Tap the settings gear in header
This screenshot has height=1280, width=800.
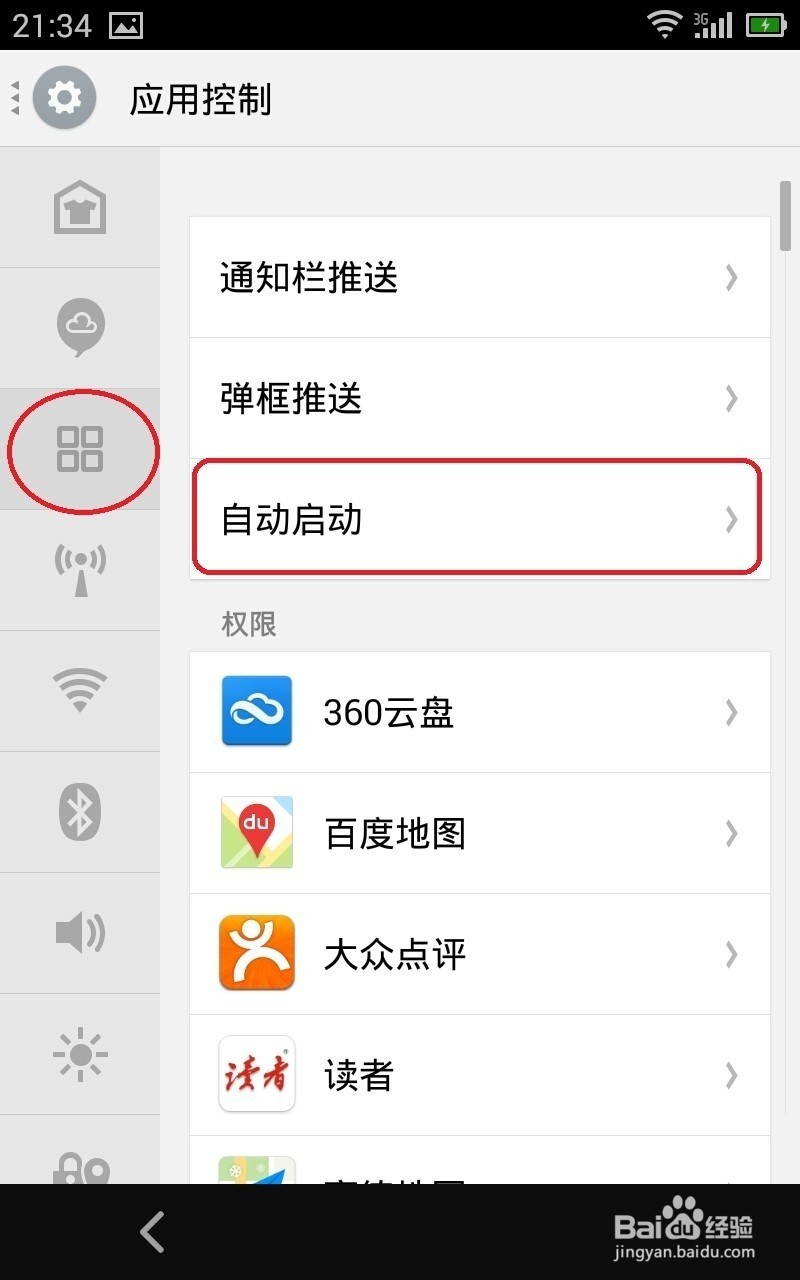64,99
